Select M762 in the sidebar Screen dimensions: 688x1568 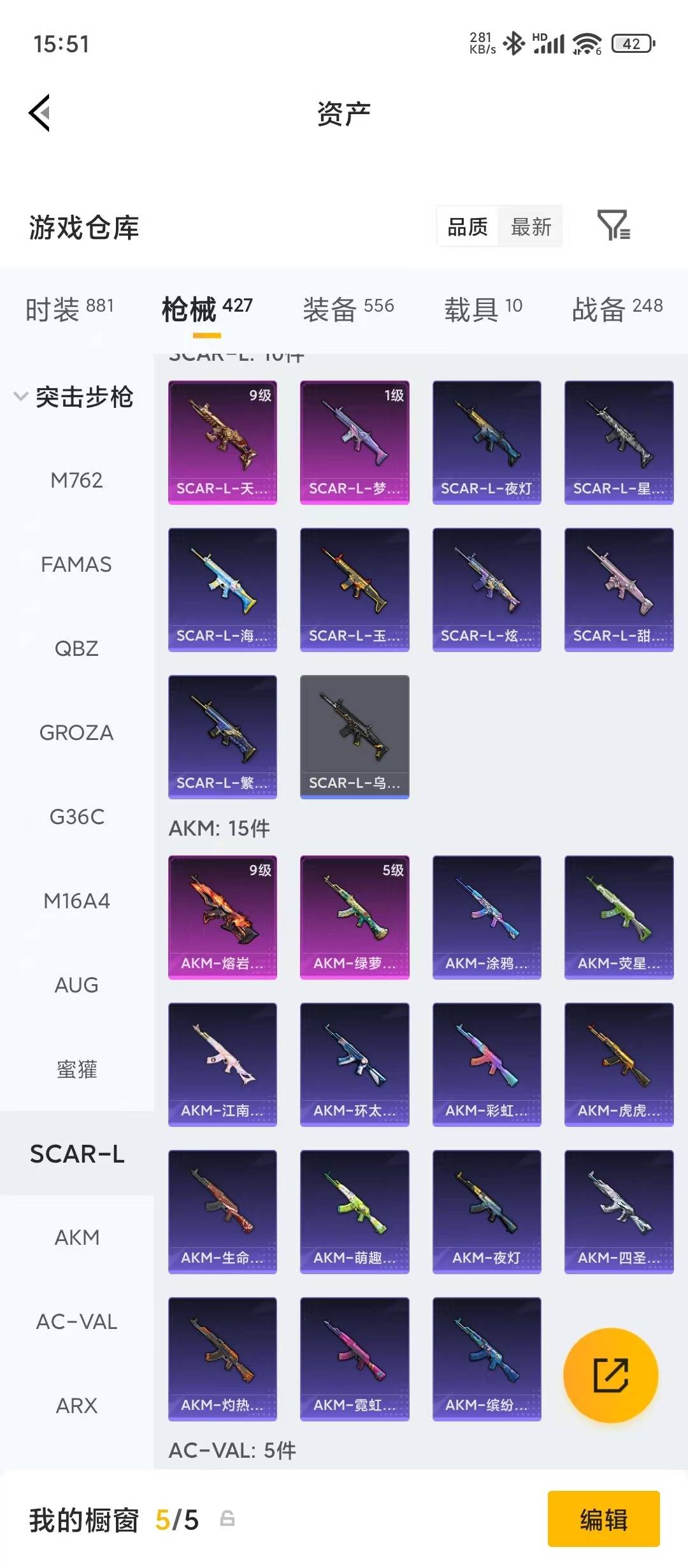(x=76, y=480)
